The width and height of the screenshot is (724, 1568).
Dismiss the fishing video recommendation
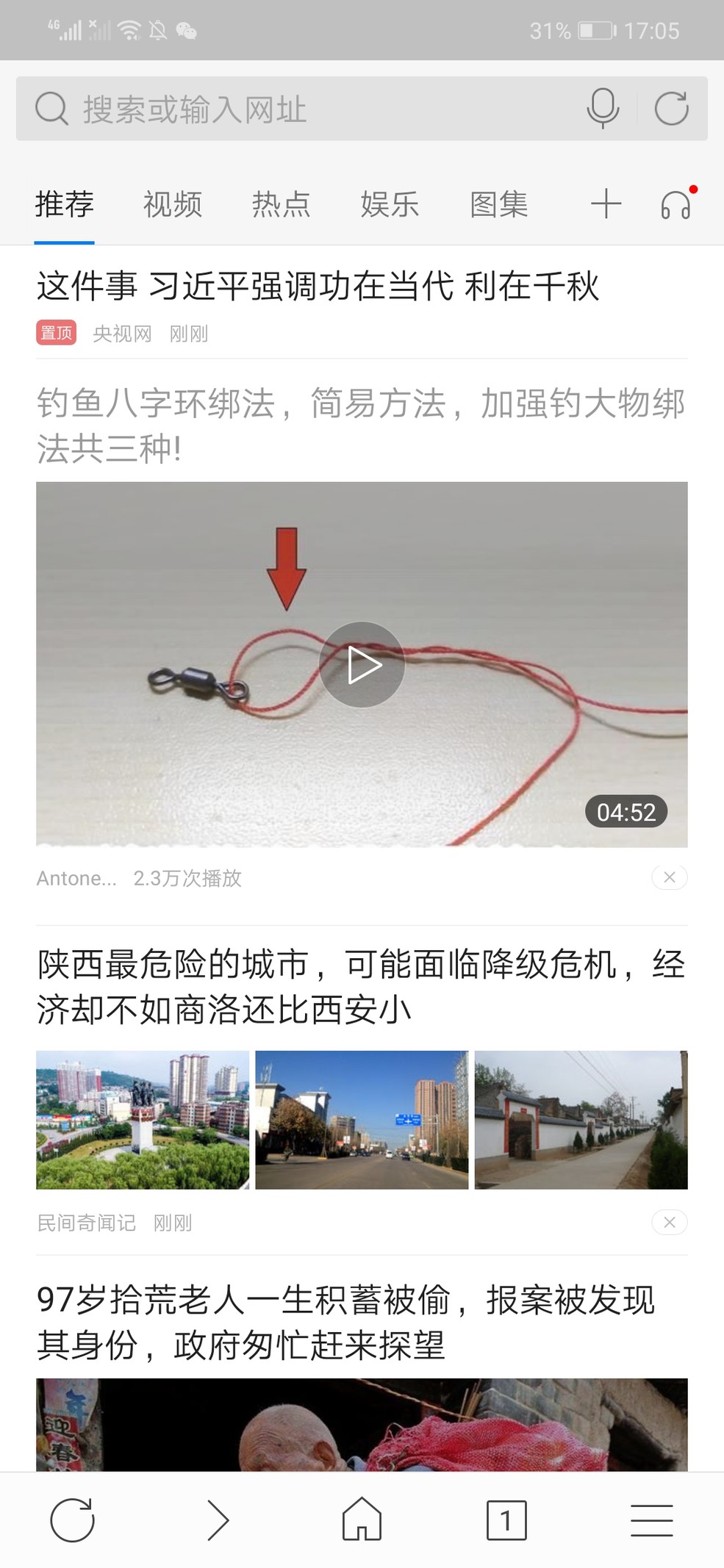[668, 877]
